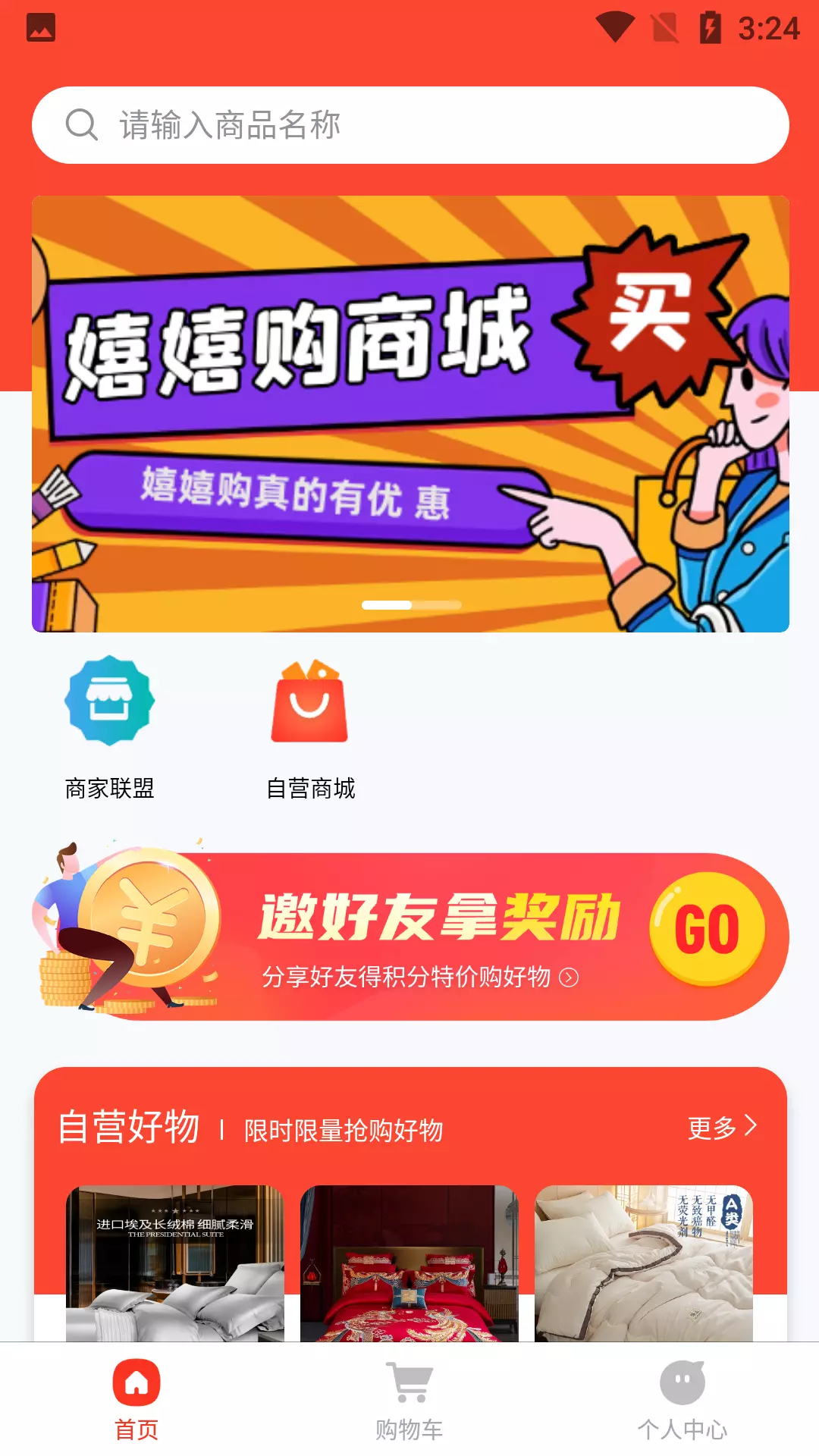This screenshot has height=1456, width=819.
Task: Switch to the 个人中心 tab
Action: [682, 1400]
